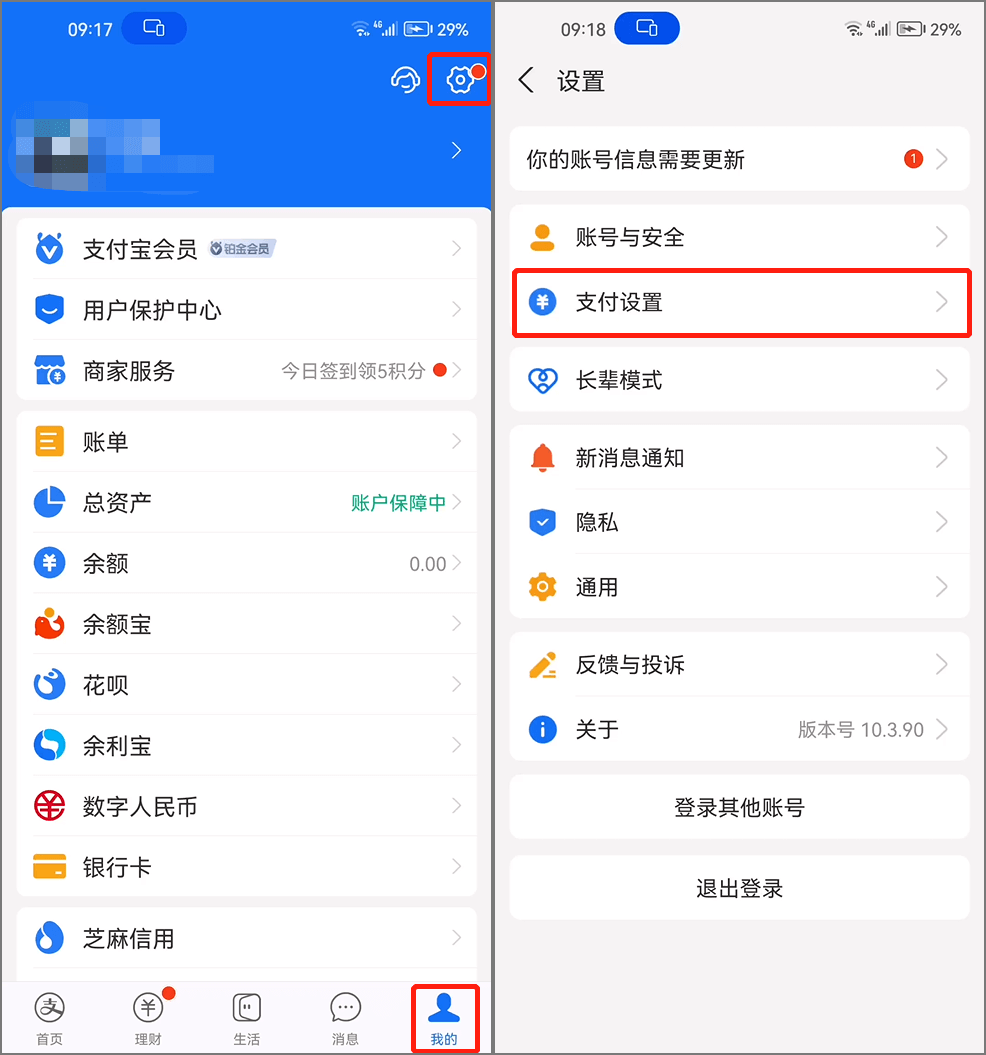Open 用户保护中心

247,310
